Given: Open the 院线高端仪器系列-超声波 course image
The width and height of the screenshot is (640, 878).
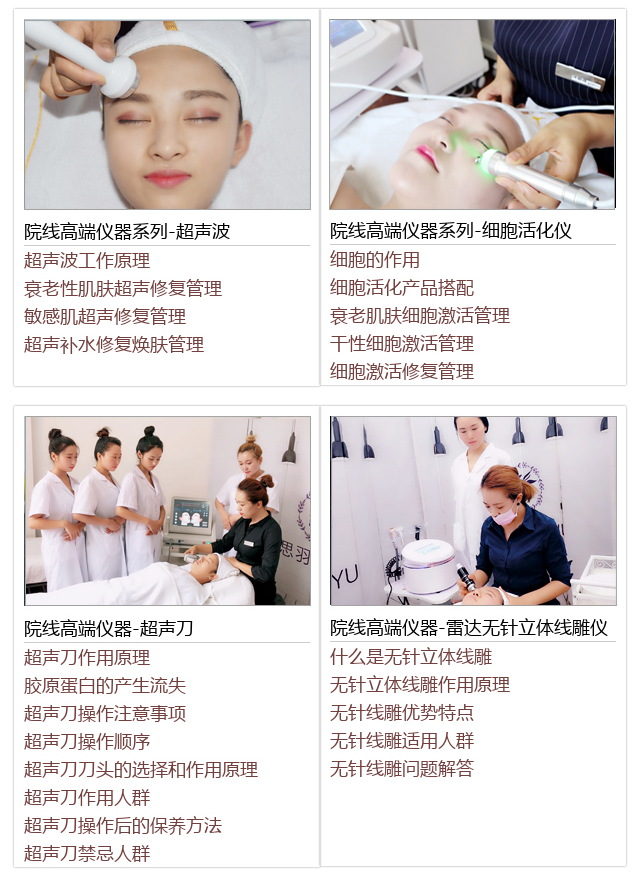Looking at the screenshot, I should [x=167, y=114].
